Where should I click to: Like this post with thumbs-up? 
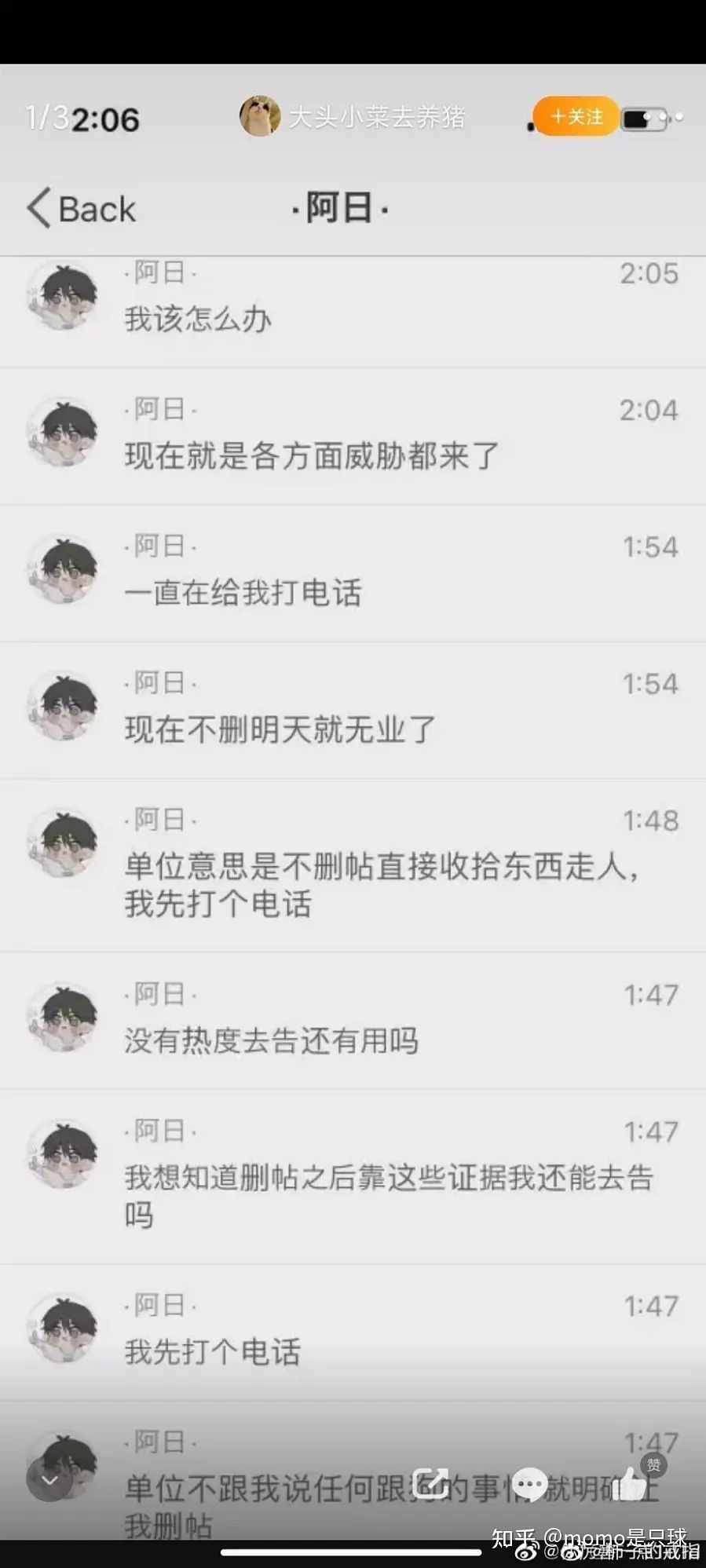pos(630,1482)
